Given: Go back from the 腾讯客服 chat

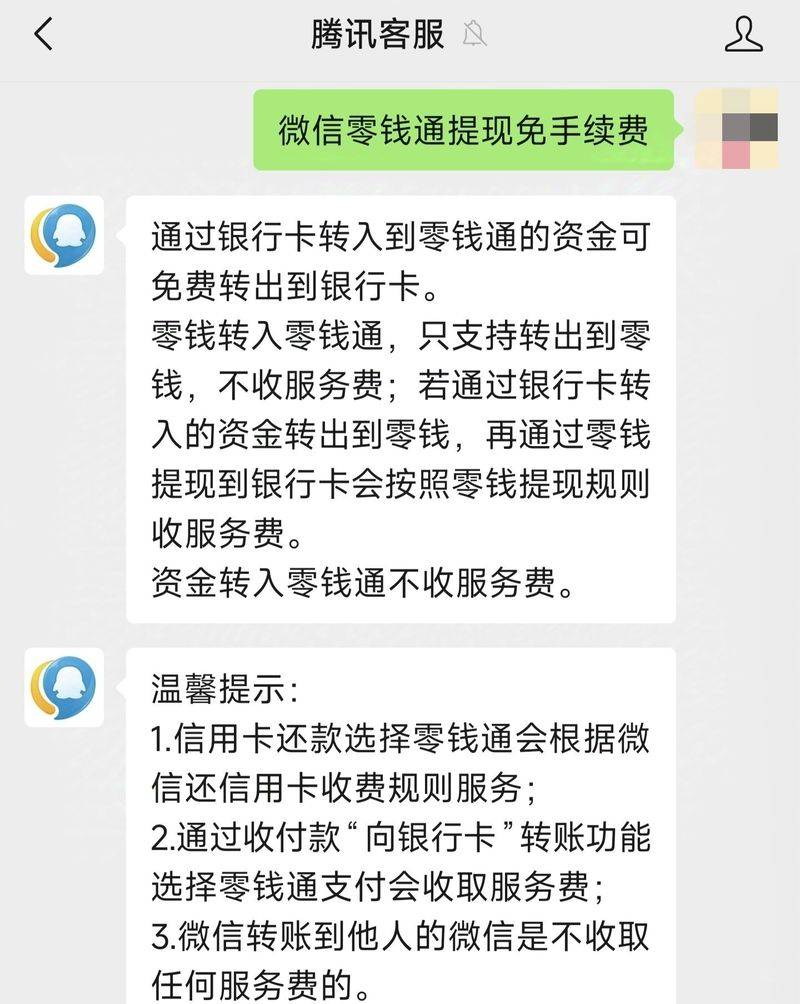Looking at the screenshot, I should 43,35.
